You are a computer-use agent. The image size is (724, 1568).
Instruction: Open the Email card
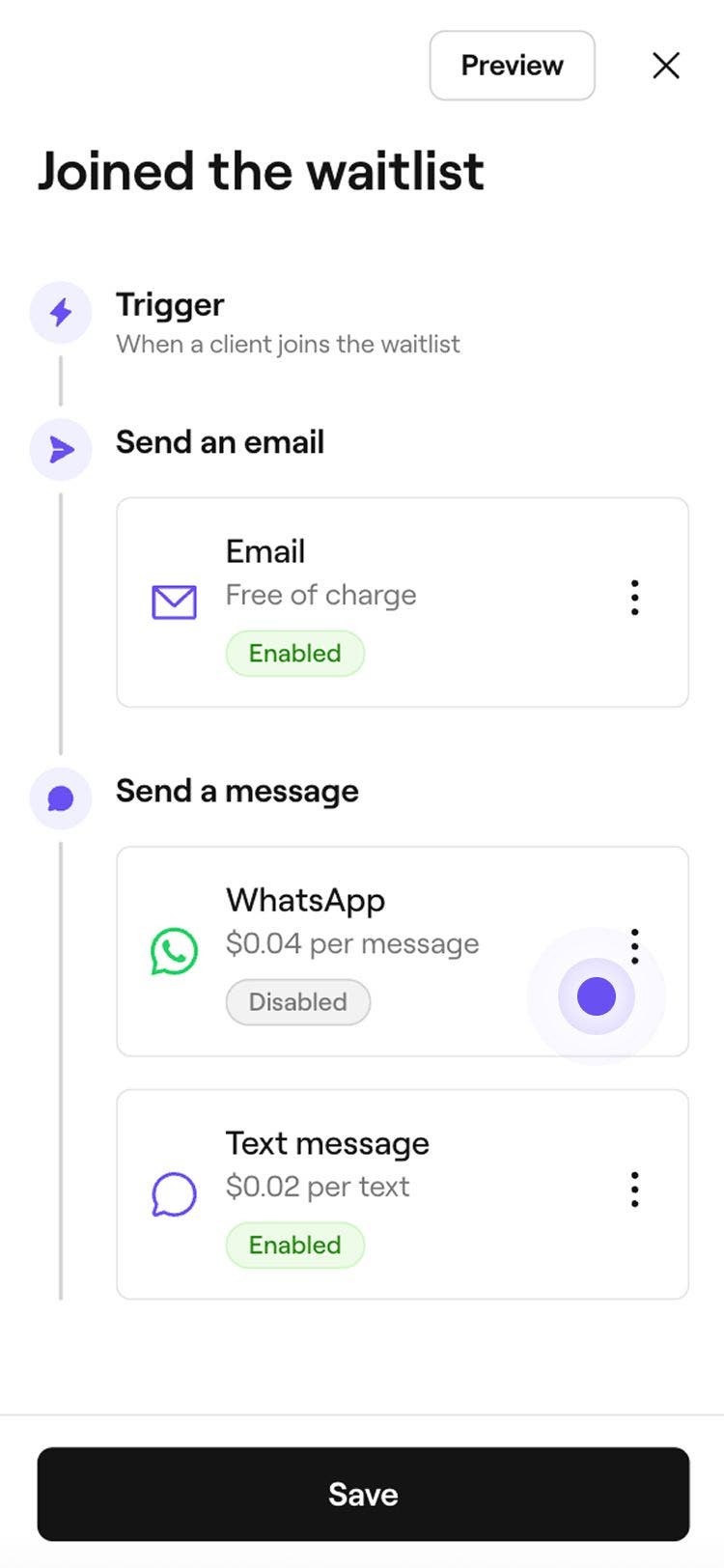386,602
